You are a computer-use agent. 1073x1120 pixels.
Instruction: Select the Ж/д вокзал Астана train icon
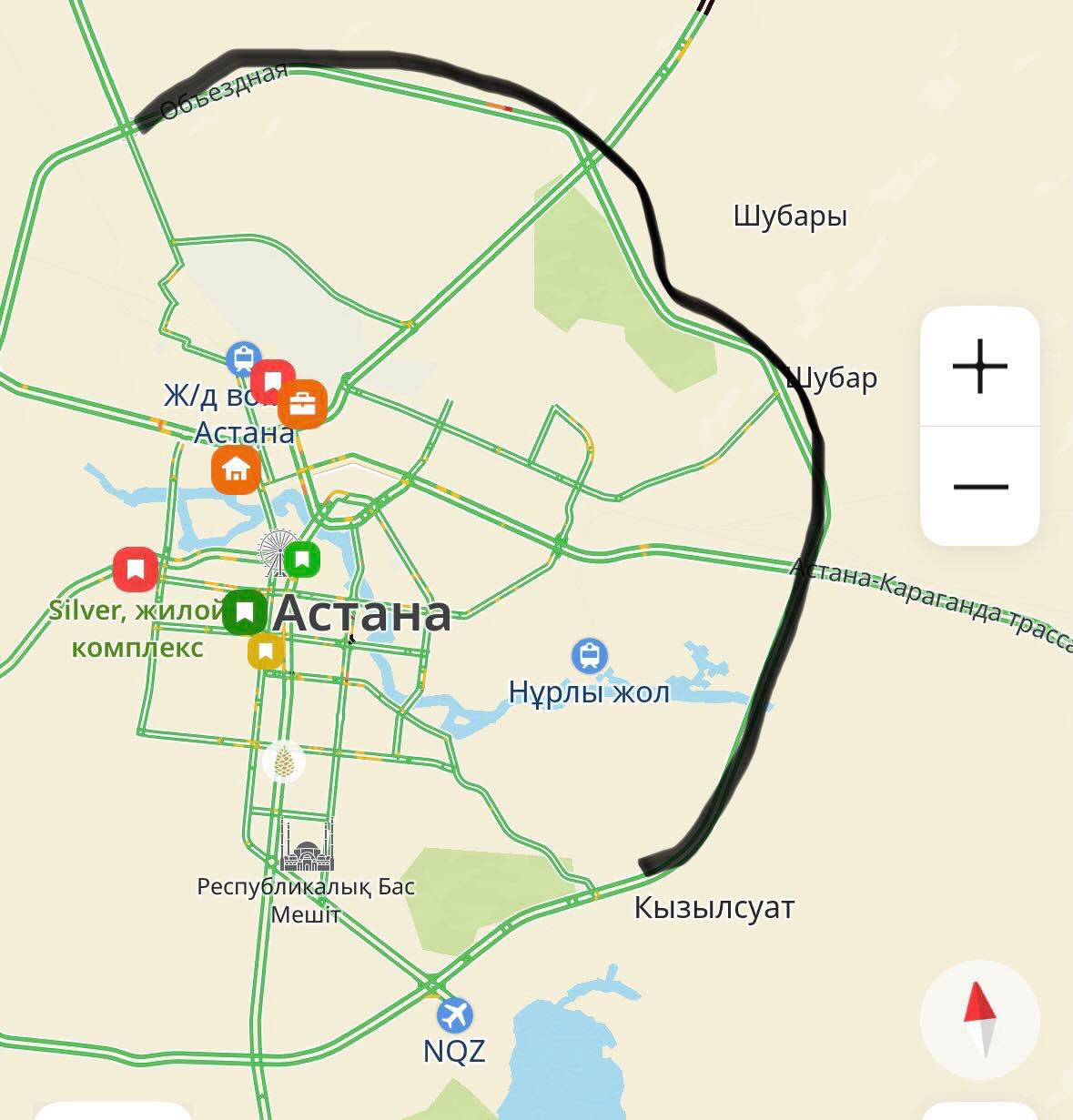point(243,359)
